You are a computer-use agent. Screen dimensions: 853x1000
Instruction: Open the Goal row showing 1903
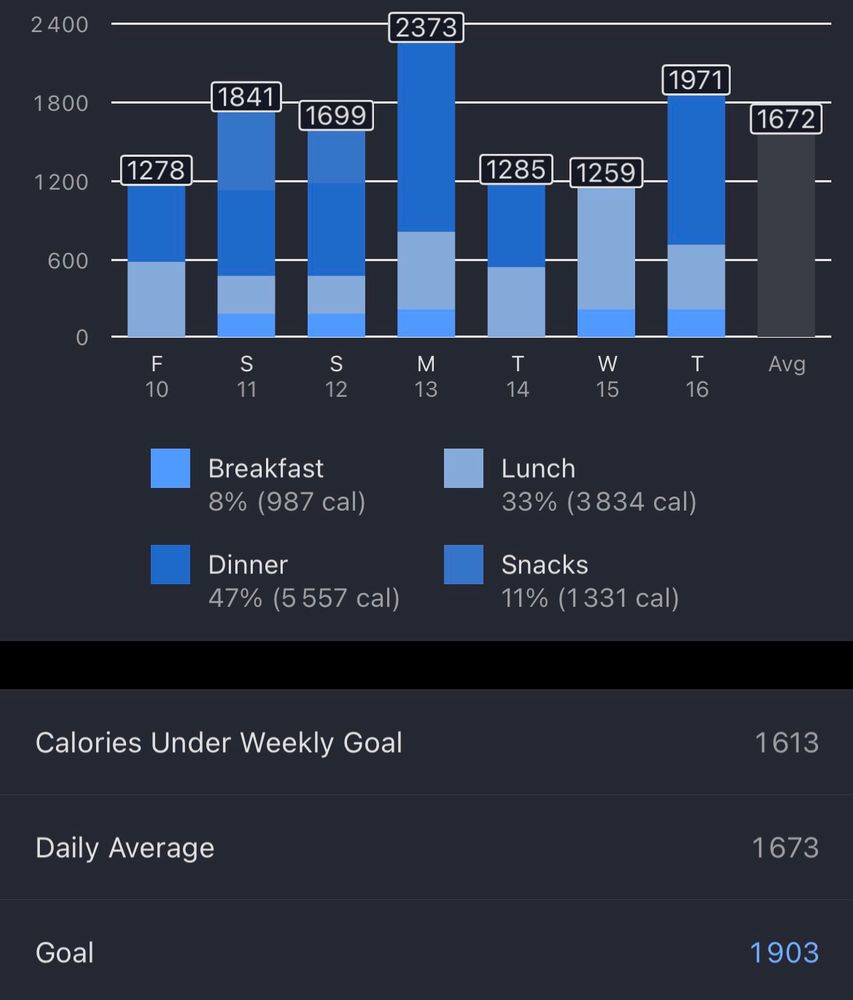[x=426, y=952]
